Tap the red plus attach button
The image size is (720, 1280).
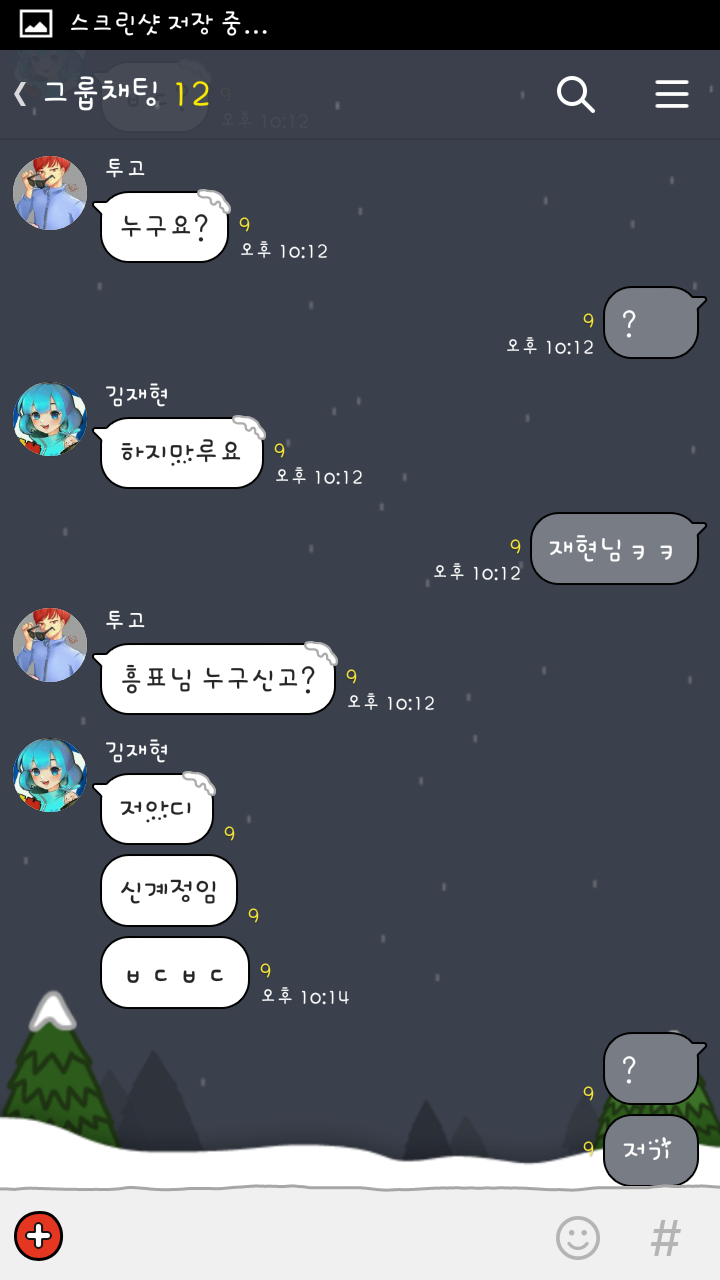(38, 1236)
